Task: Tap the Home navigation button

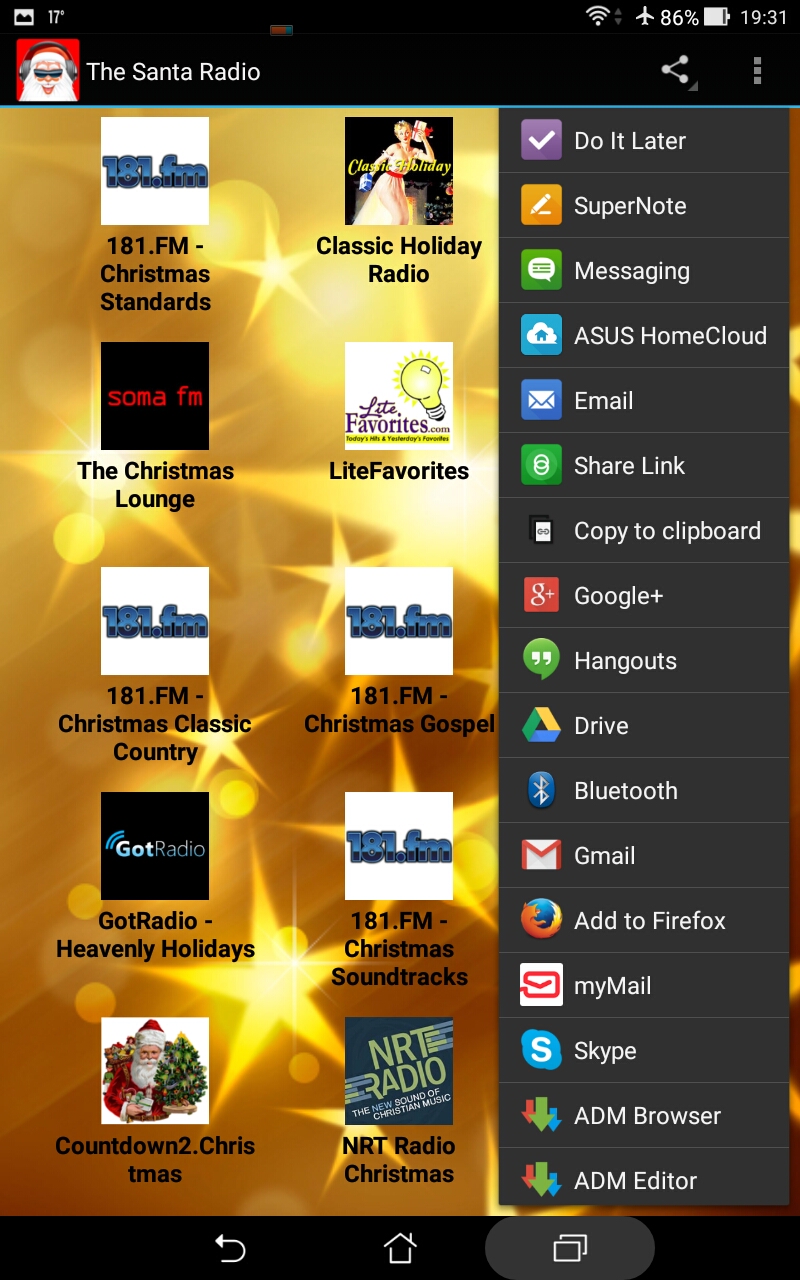Action: tap(400, 1248)
